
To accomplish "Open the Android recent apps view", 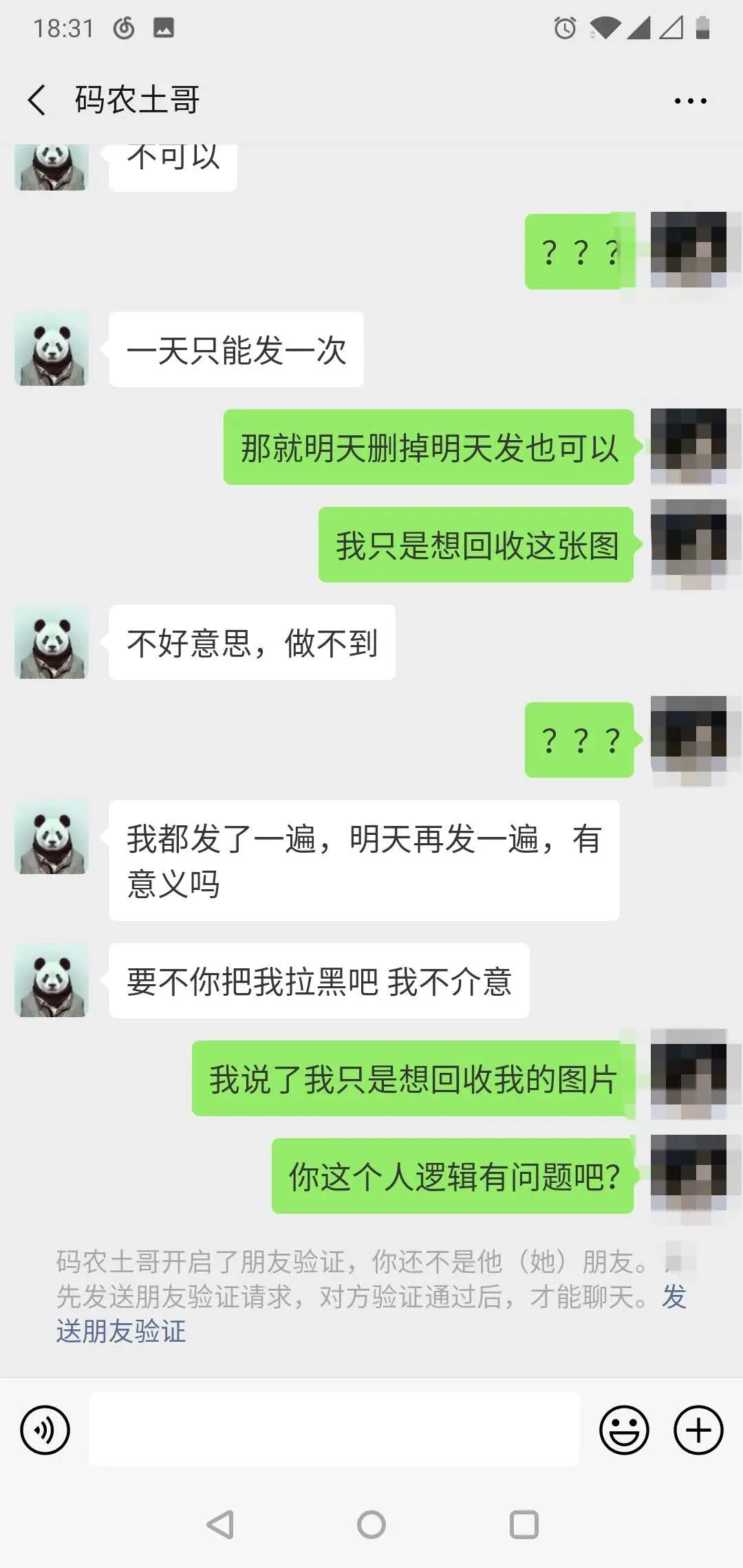I will coord(524,1525).
